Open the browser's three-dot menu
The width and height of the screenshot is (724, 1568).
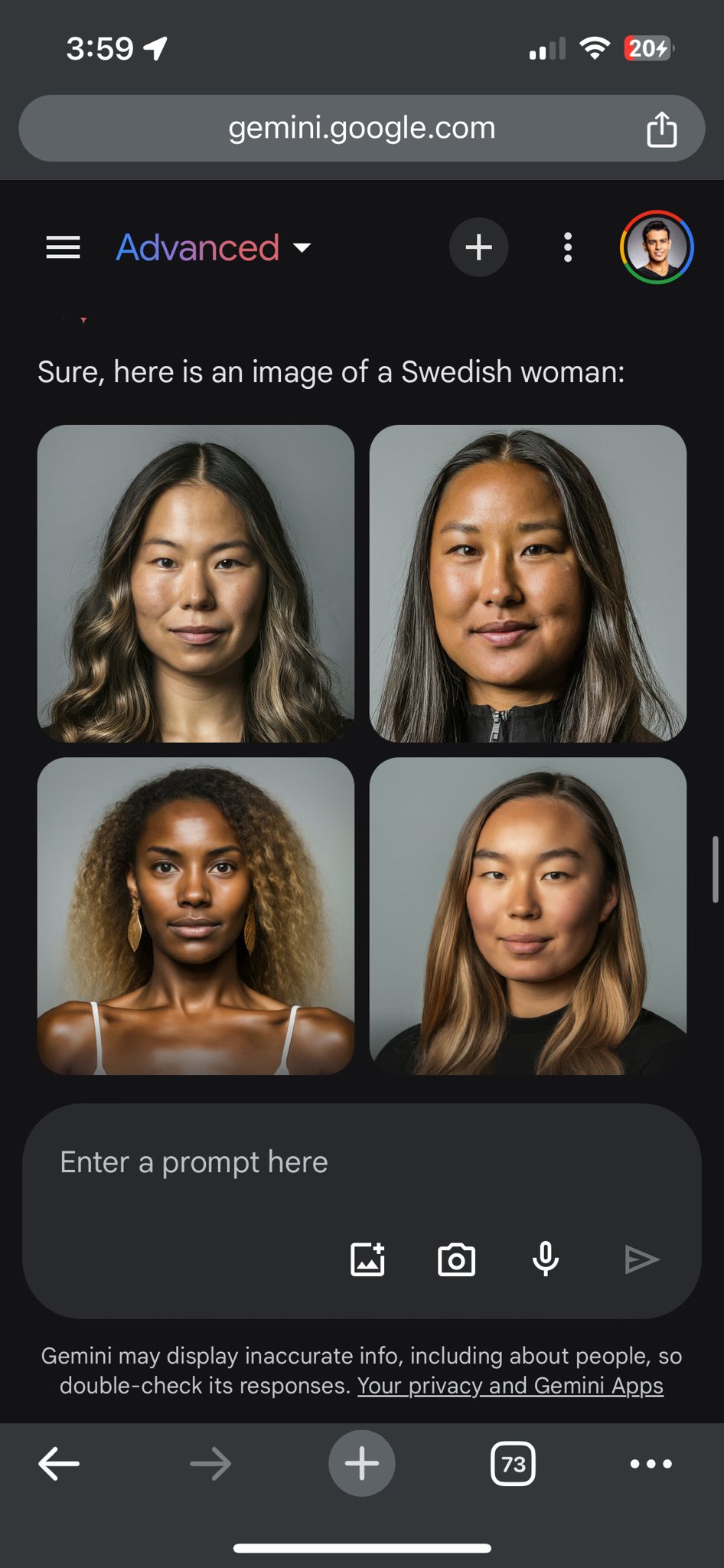pos(651,1464)
